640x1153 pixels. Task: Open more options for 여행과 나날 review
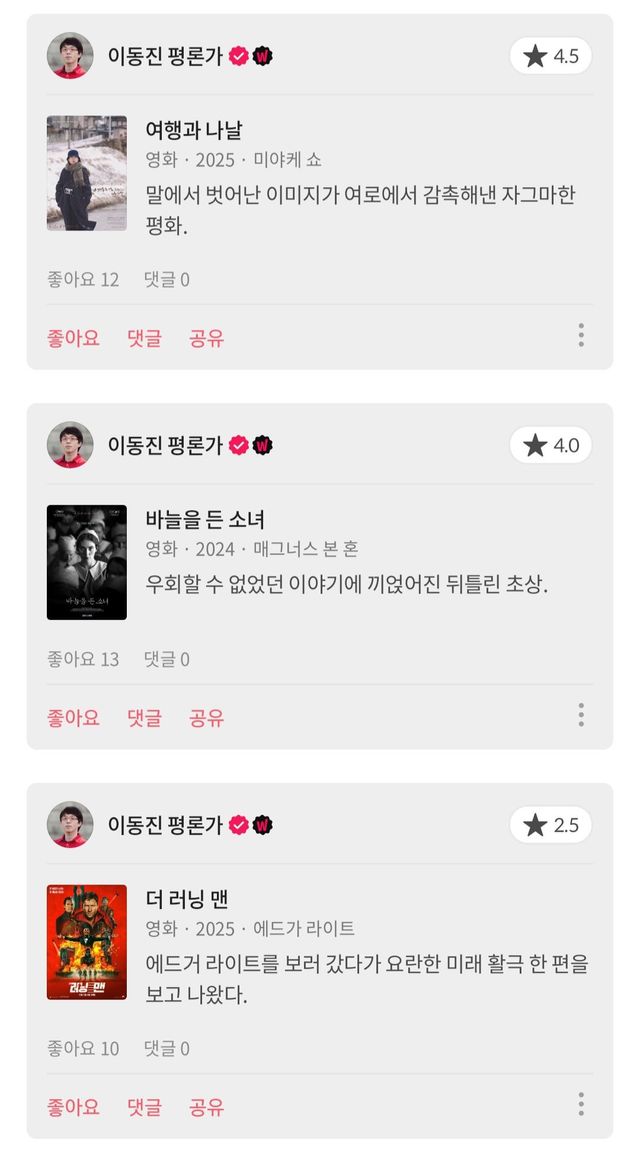pyautogui.click(x=580, y=336)
